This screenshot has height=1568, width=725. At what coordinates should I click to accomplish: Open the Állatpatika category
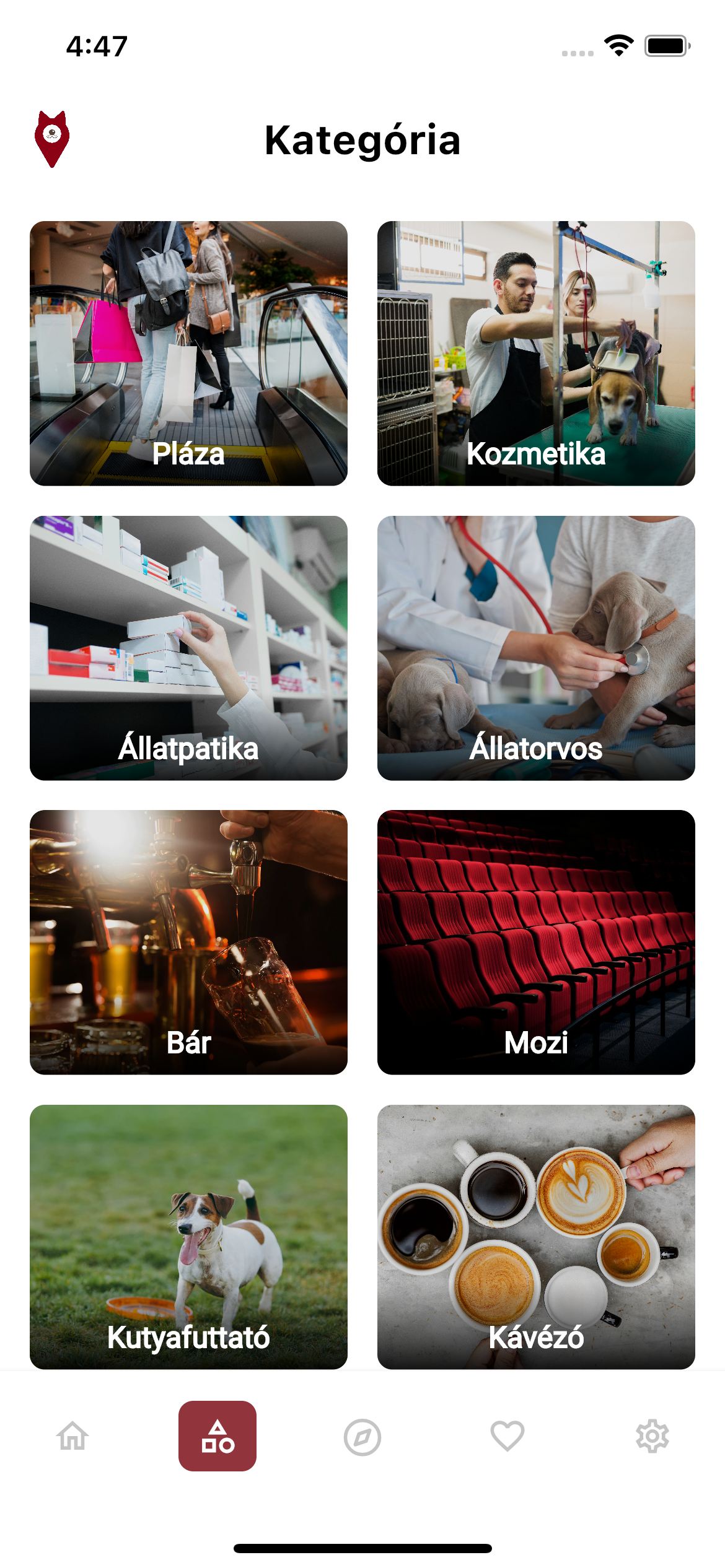tap(188, 648)
